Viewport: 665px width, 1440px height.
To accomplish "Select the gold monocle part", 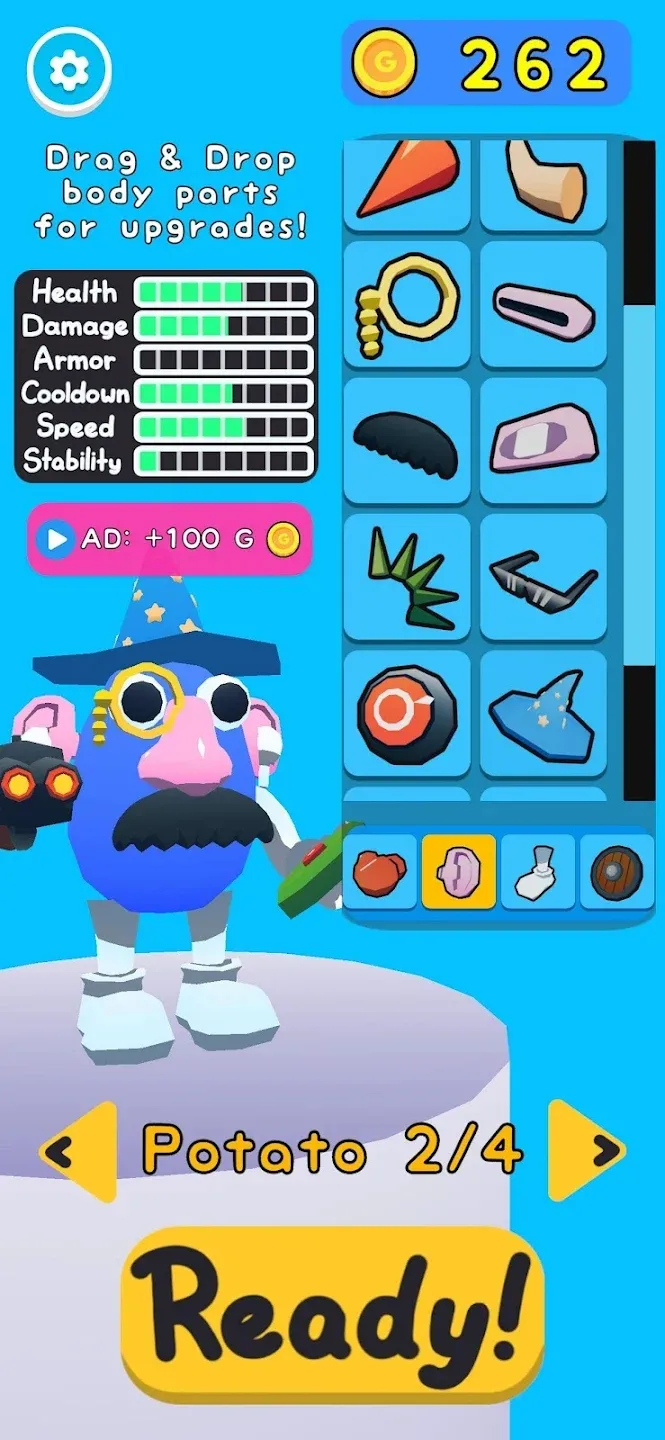I will click(406, 305).
